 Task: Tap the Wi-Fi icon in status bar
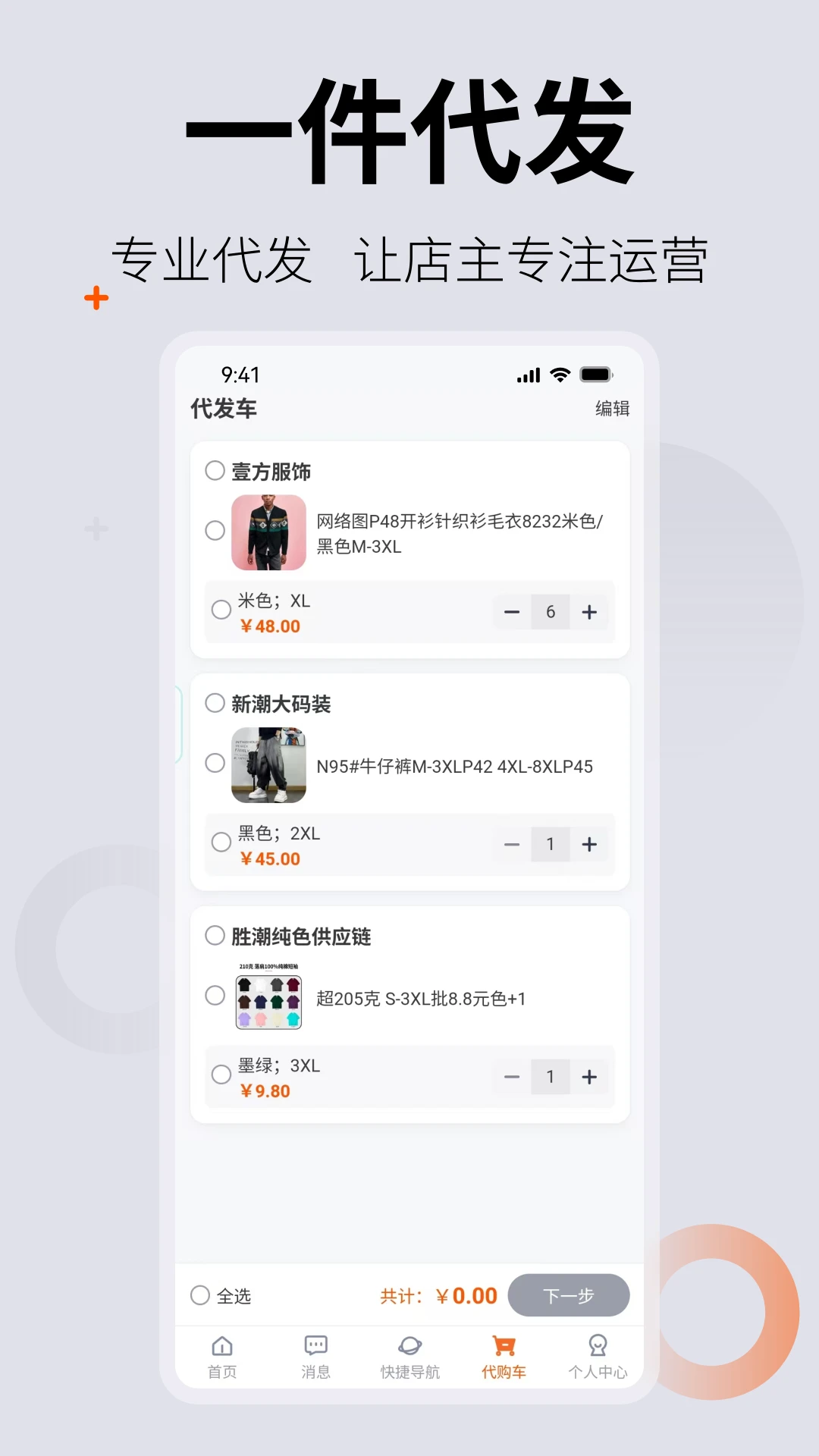click(559, 375)
